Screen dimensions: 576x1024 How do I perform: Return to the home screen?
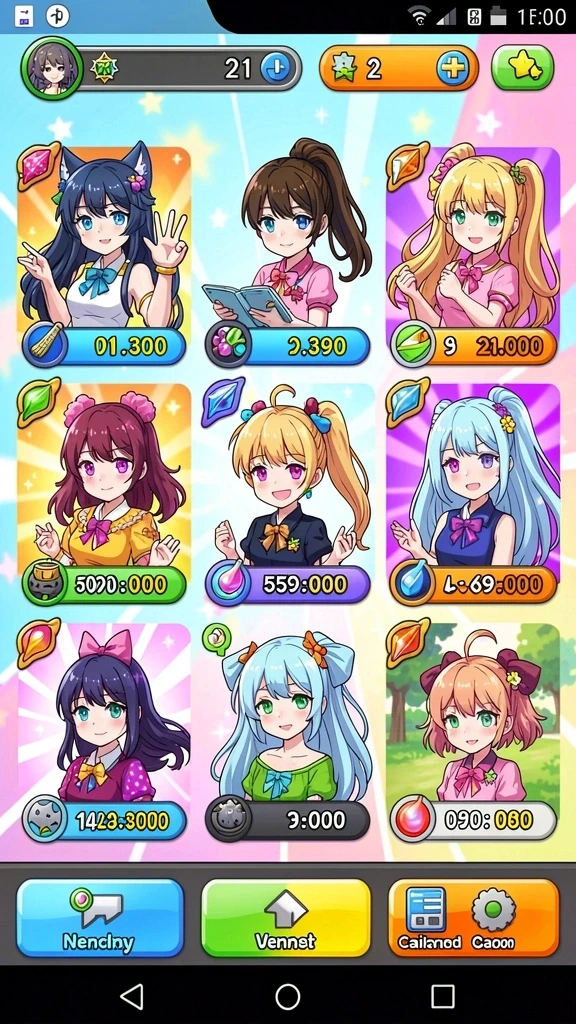287,997
